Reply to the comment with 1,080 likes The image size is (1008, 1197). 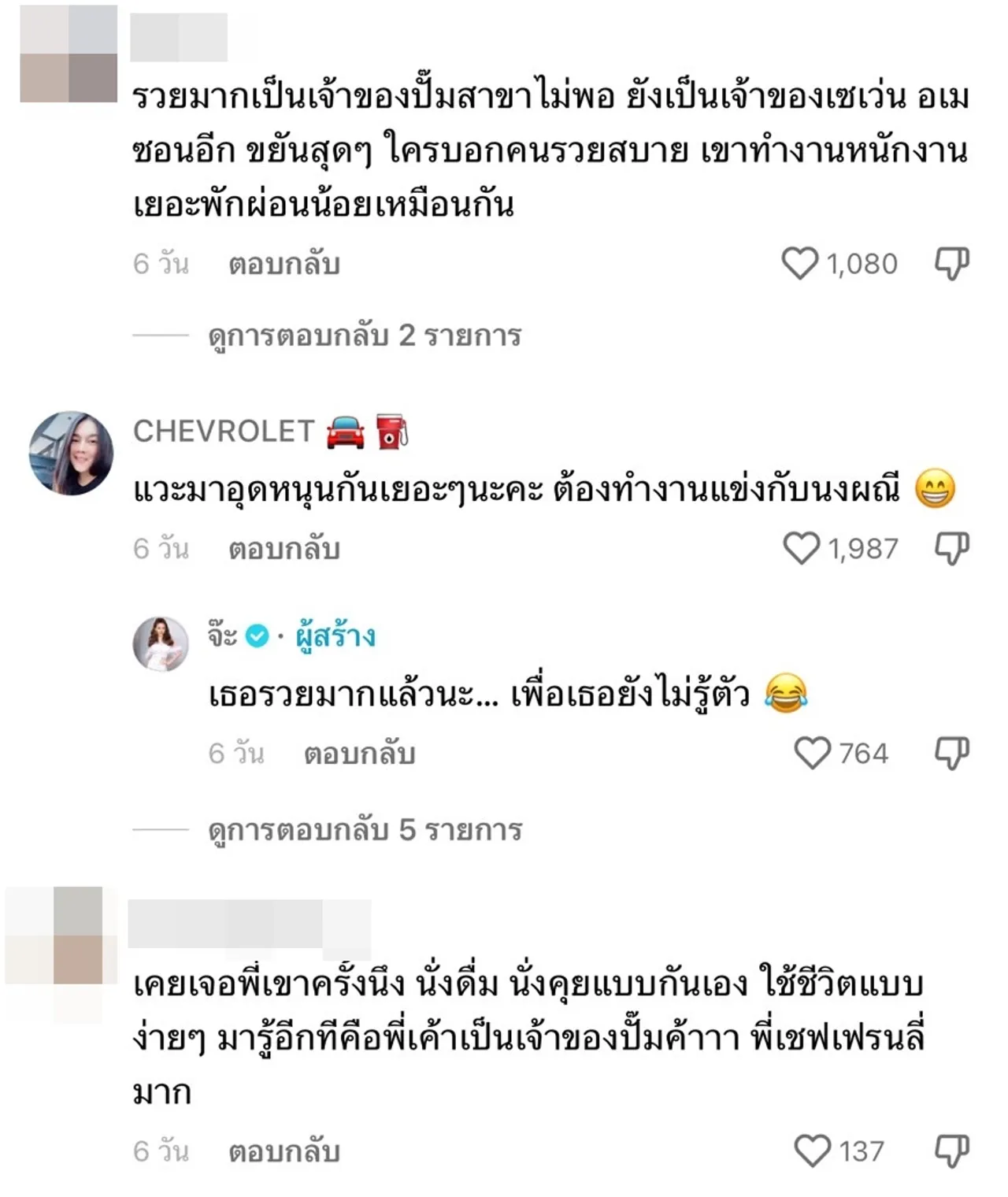click(x=283, y=265)
